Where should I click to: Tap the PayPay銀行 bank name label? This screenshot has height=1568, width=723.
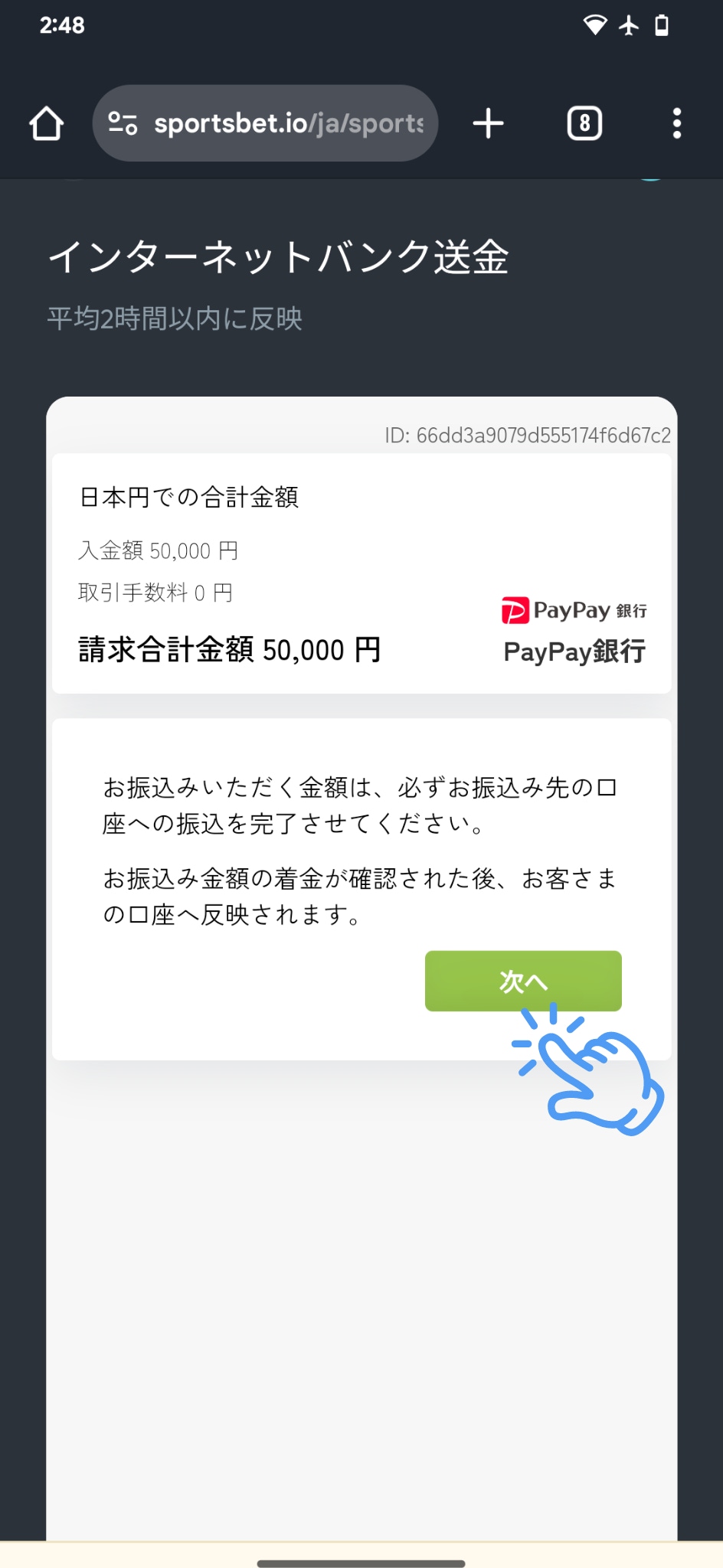(x=574, y=652)
